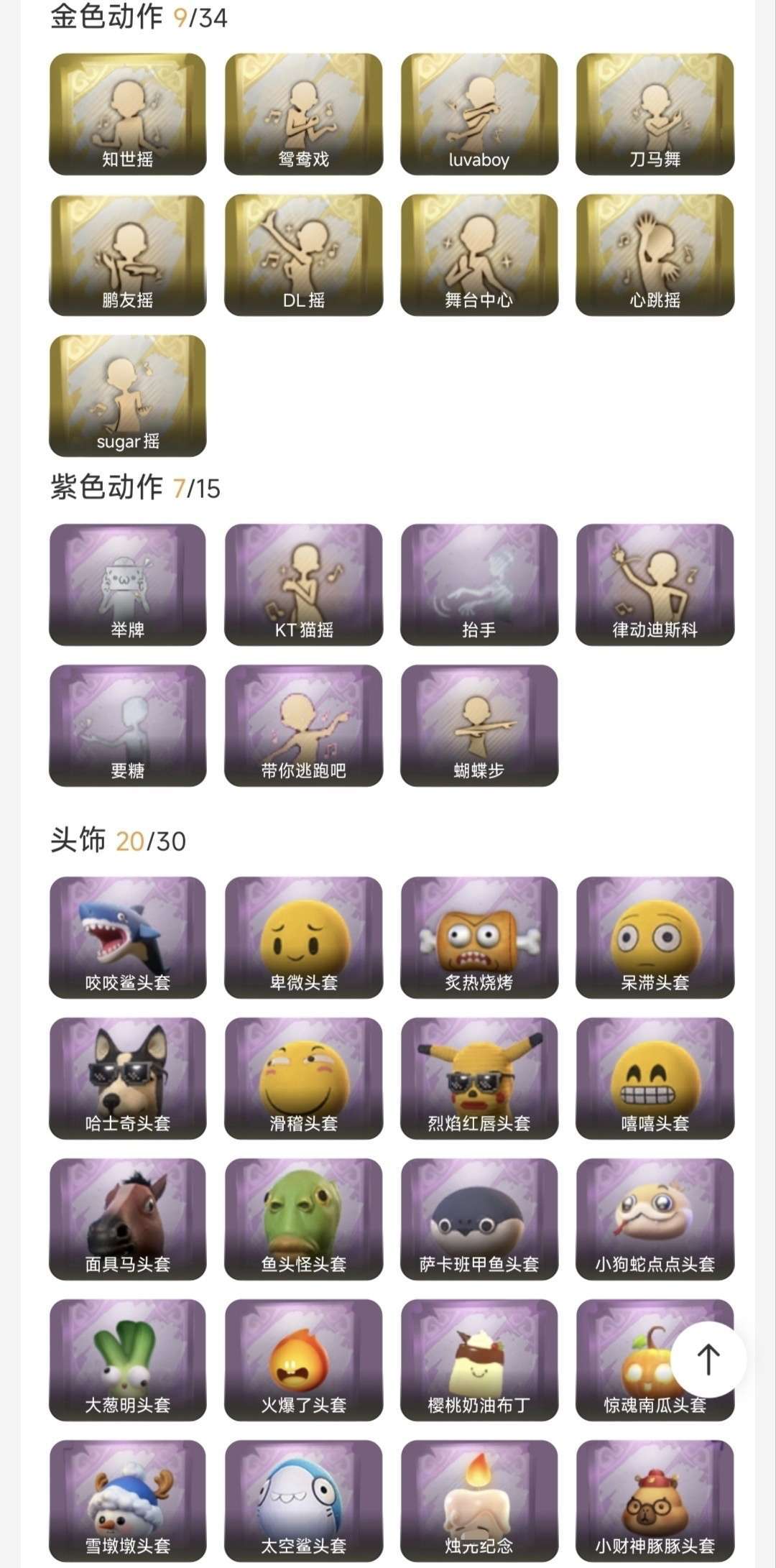Open the 知世摇 gold action tile

128,114
